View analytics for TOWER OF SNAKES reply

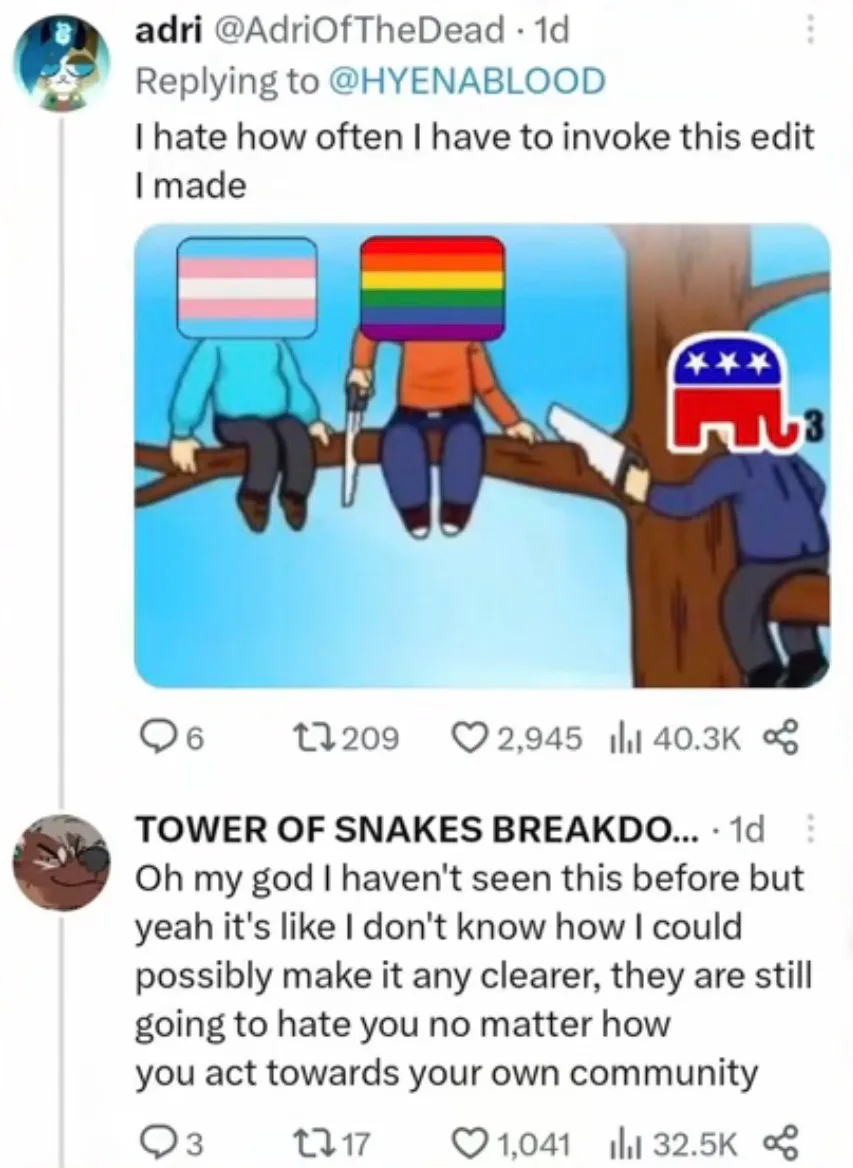coord(673,1143)
